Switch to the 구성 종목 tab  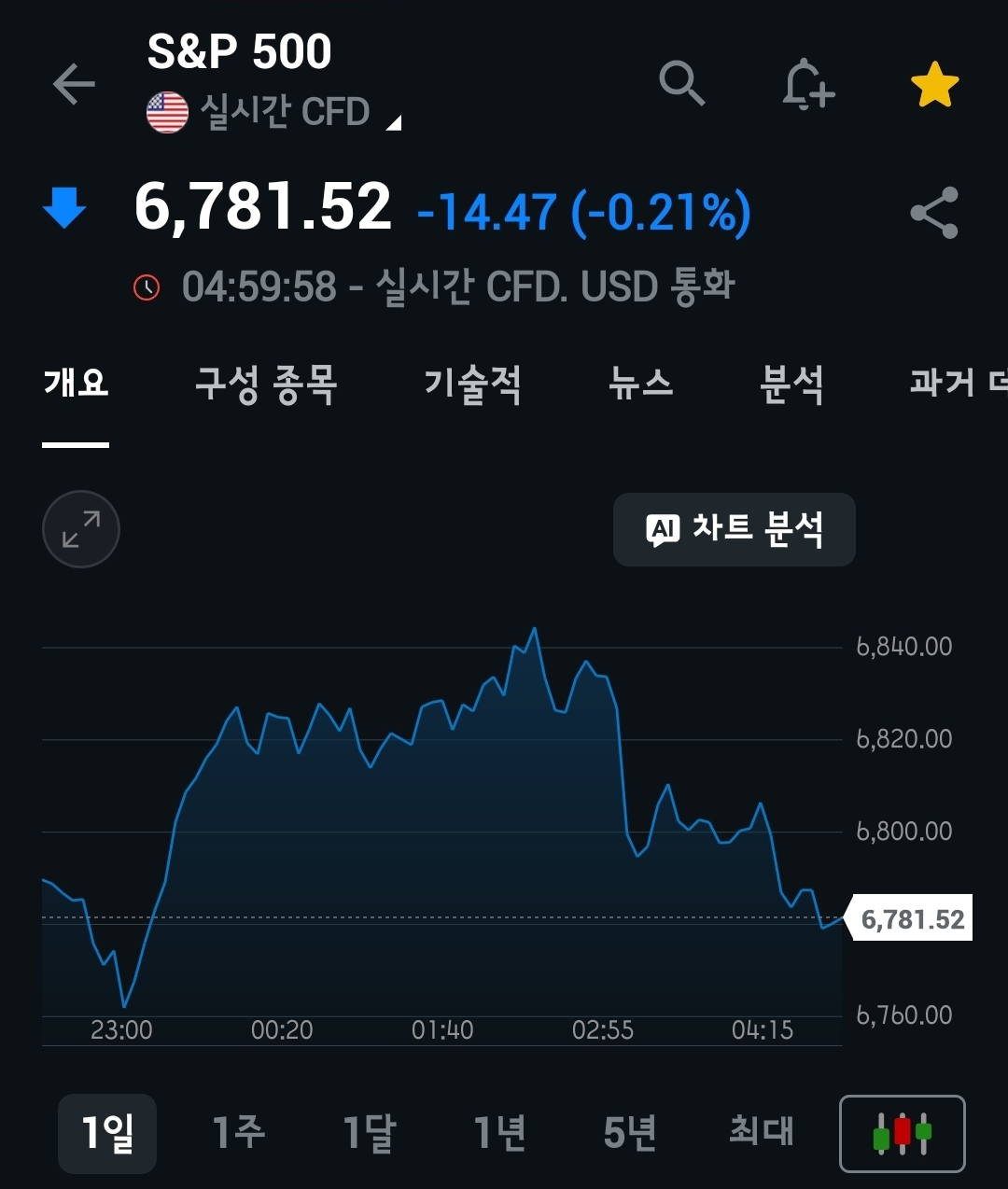click(x=266, y=384)
